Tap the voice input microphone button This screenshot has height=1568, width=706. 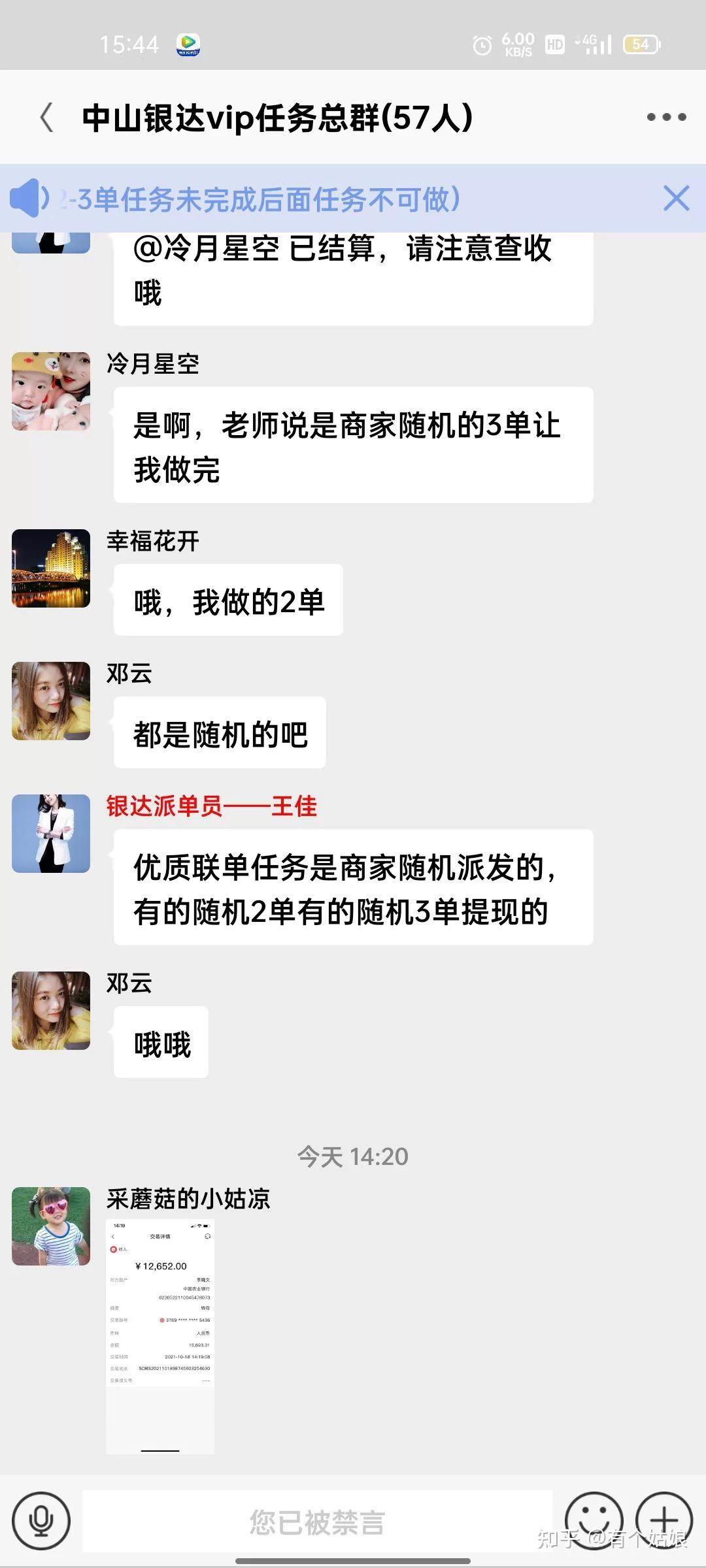tap(41, 1520)
